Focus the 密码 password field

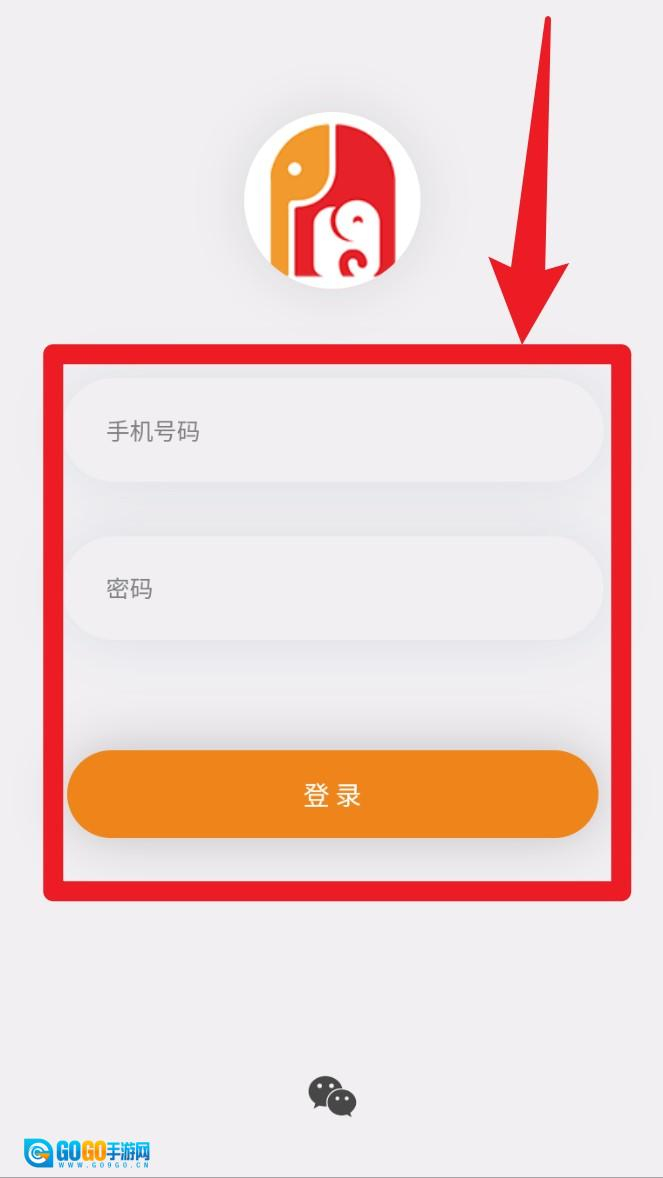click(333, 588)
